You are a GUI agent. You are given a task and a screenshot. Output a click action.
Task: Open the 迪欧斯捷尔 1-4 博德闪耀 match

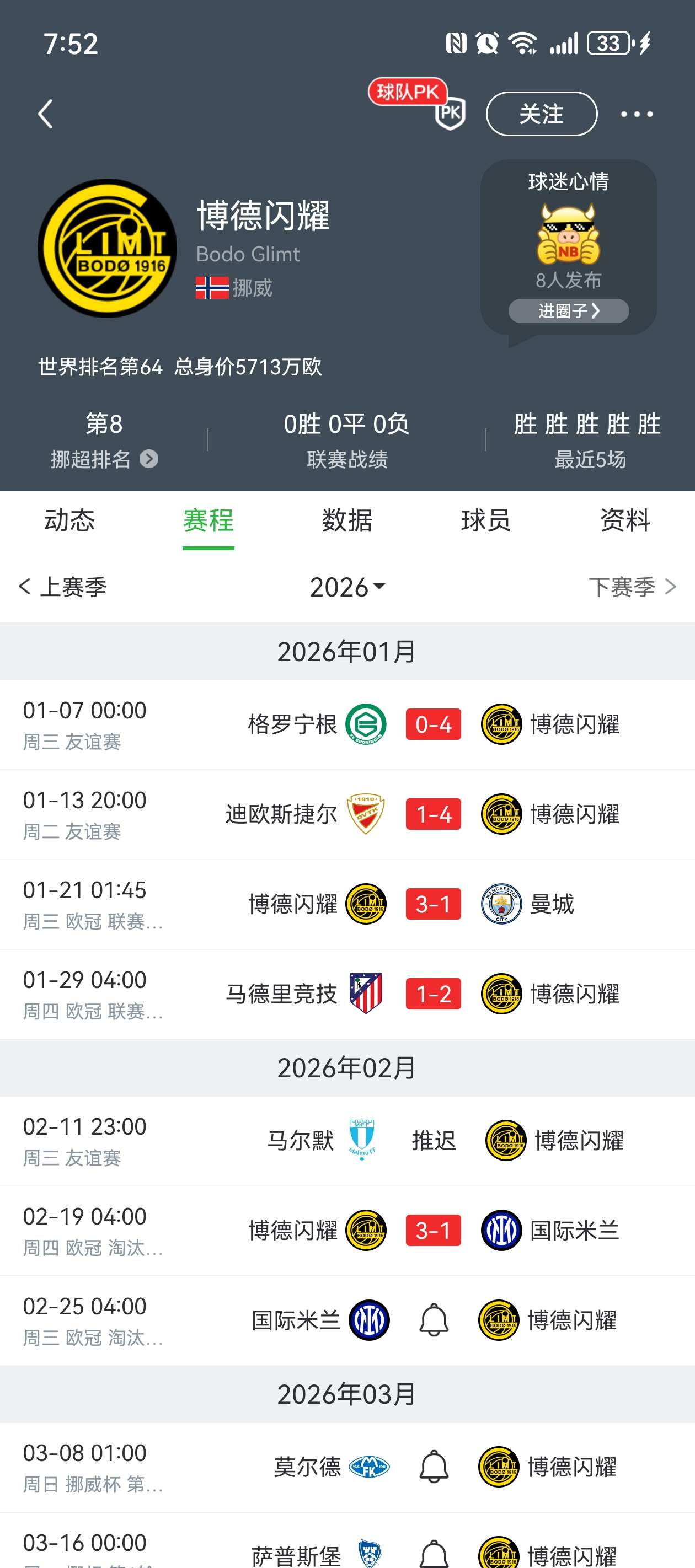(433, 814)
